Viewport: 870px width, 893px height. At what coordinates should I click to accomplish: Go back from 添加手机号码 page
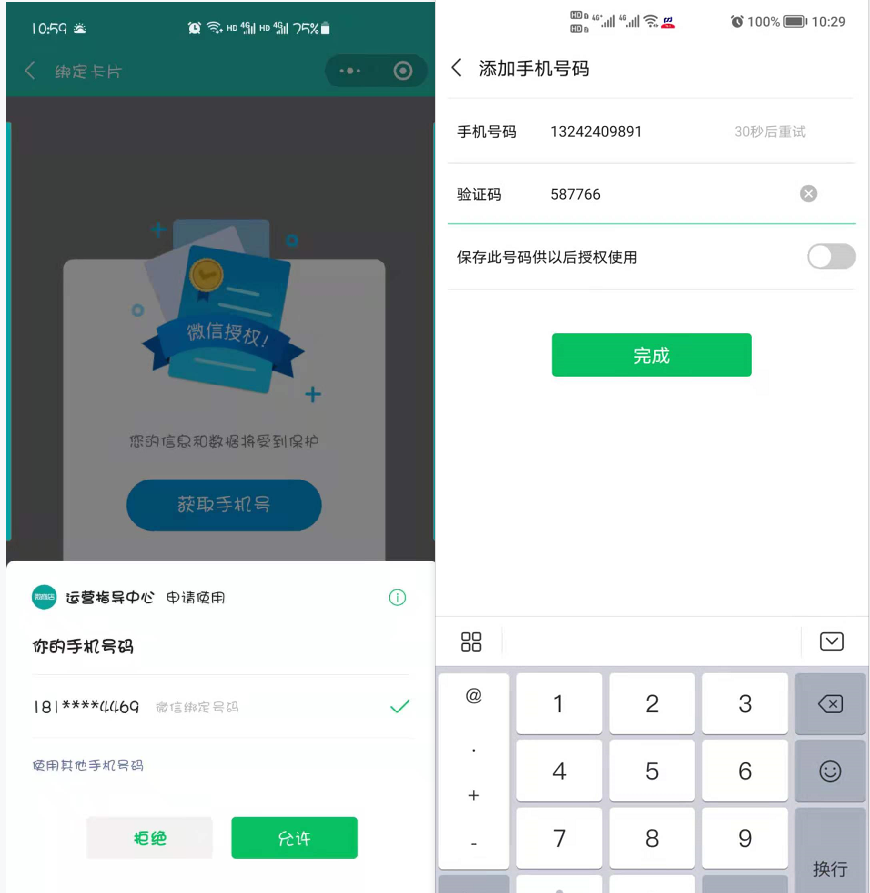tap(457, 68)
